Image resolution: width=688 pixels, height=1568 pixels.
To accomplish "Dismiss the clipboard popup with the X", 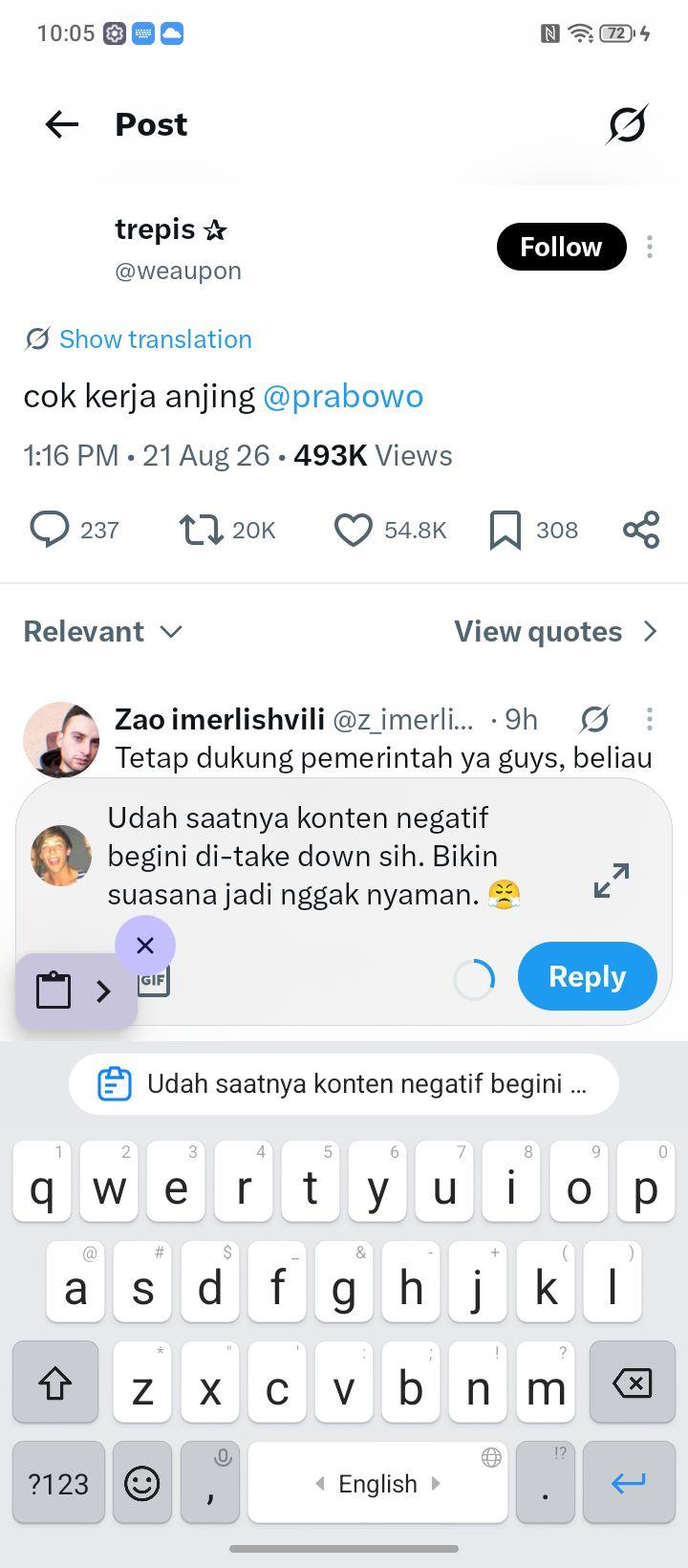I will point(145,946).
